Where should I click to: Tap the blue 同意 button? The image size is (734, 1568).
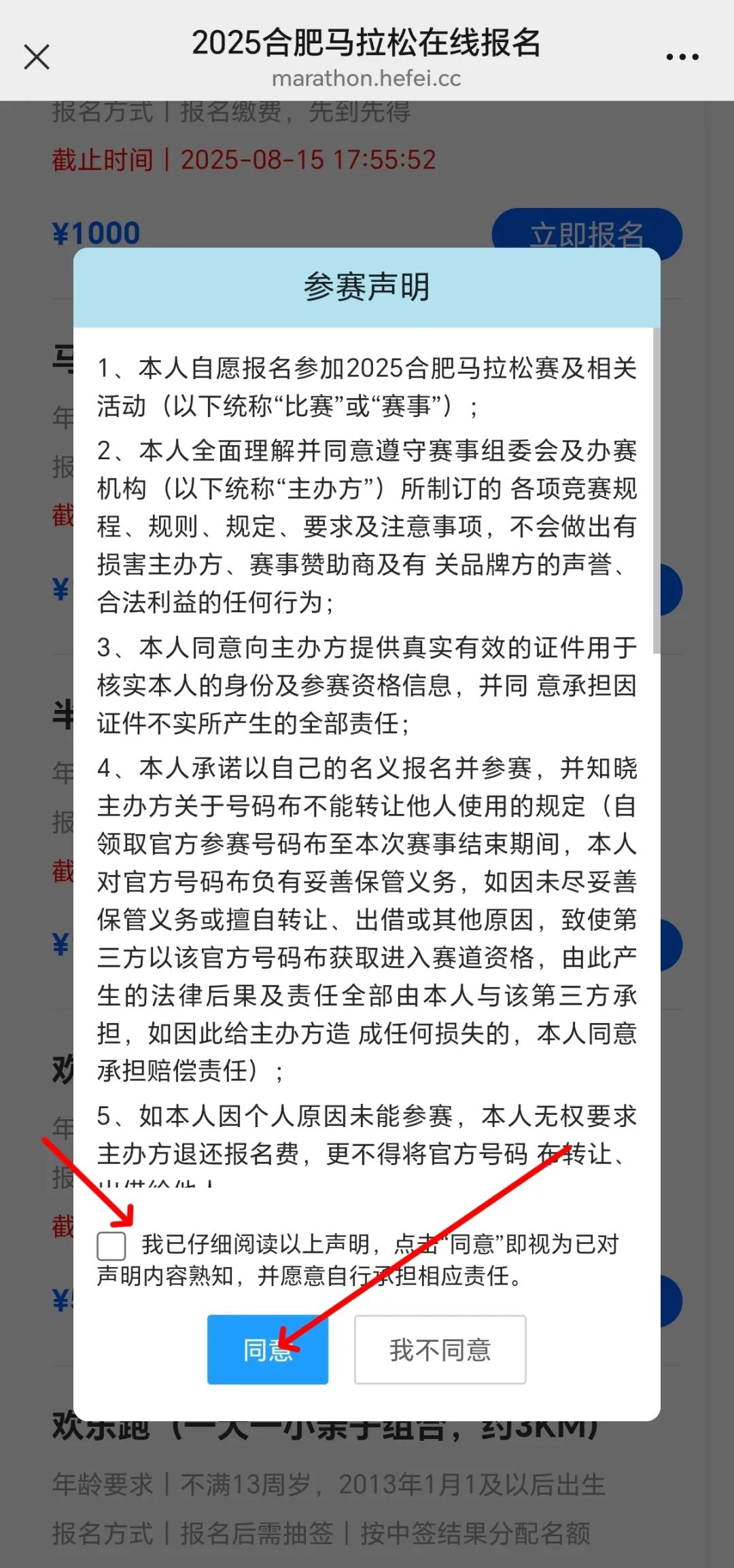pos(268,1349)
